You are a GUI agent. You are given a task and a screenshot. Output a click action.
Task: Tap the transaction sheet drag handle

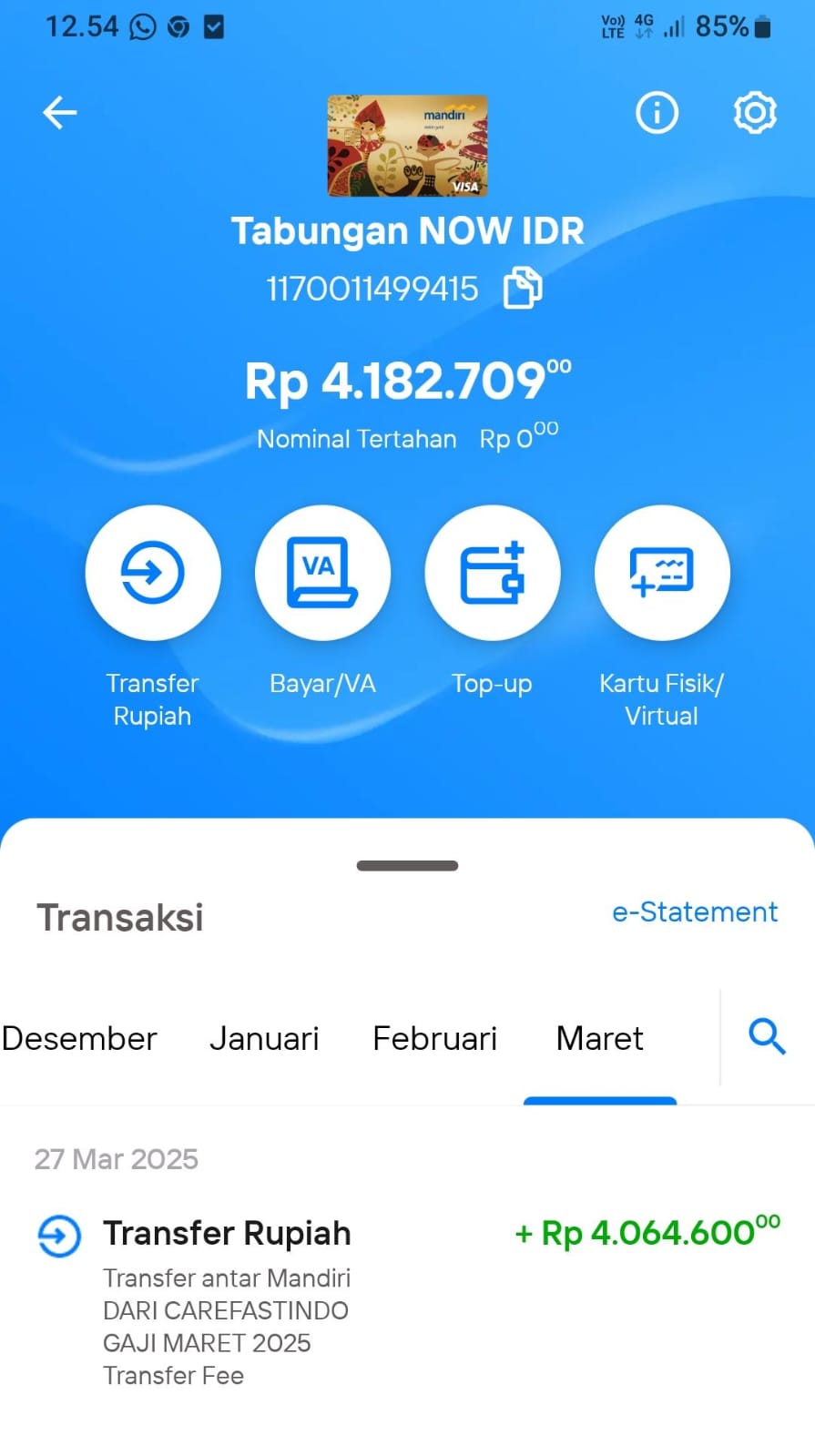407,865
